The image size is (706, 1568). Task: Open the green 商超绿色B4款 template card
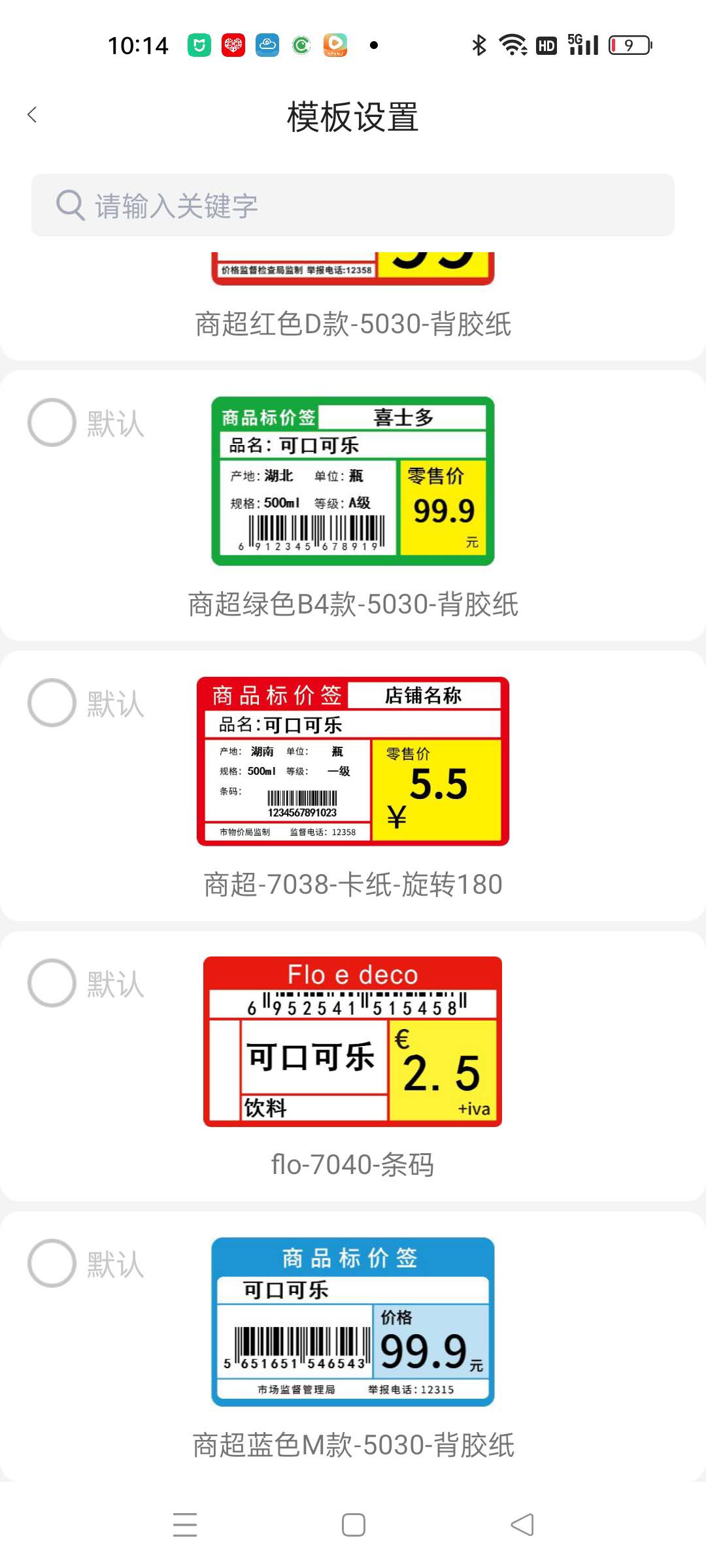click(x=353, y=482)
